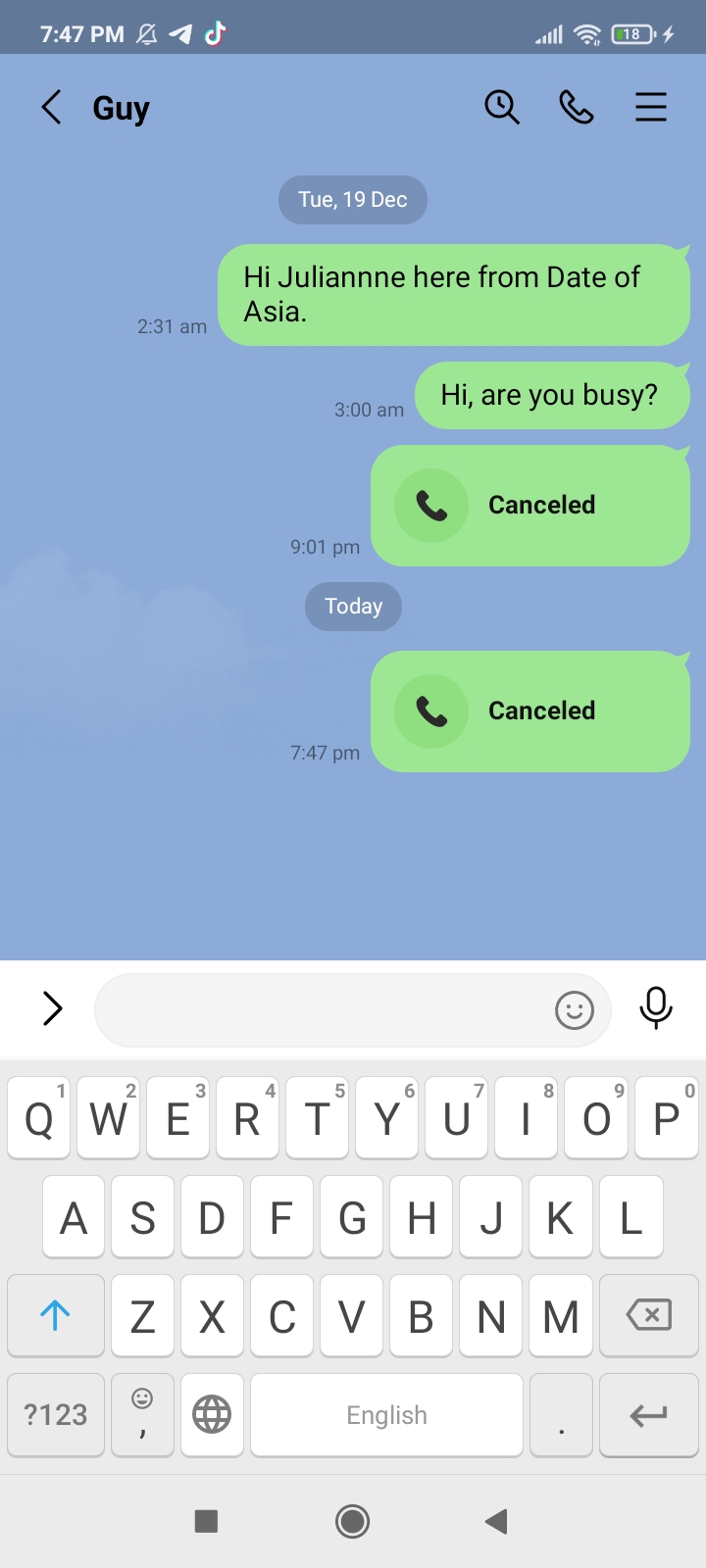The height and width of the screenshot is (1568, 706).
Task: Open chat search with clock icon
Action: click(x=502, y=107)
